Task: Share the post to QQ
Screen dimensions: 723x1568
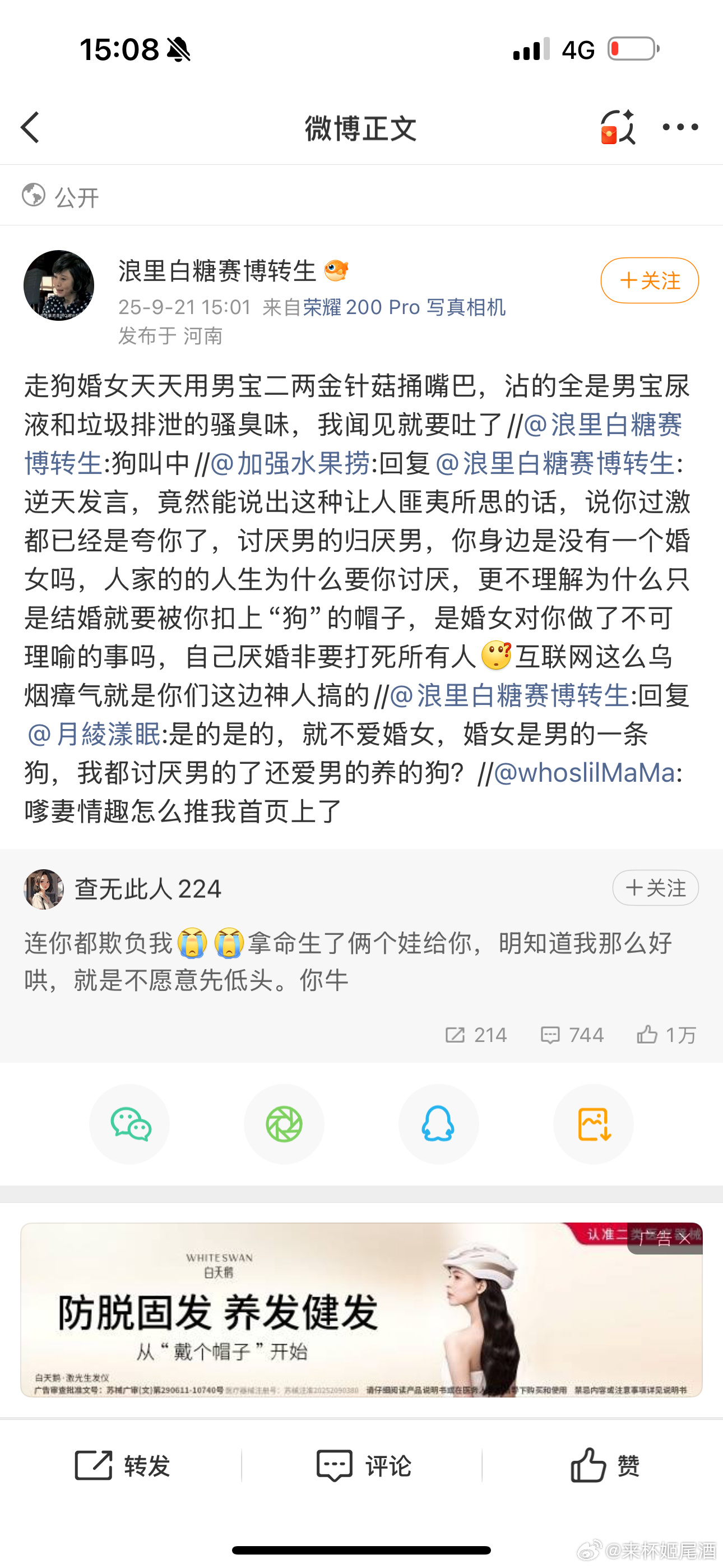Action: (438, 1124)
